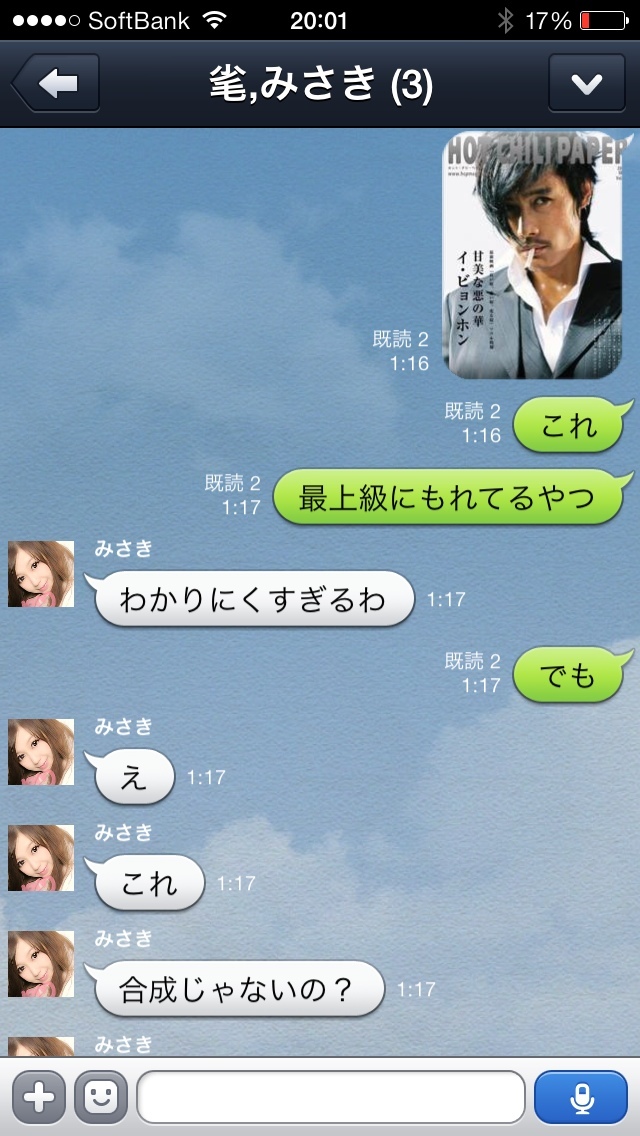Open the plus attachment menu
Screen dimensions: 640x1136
[38, 1098]
